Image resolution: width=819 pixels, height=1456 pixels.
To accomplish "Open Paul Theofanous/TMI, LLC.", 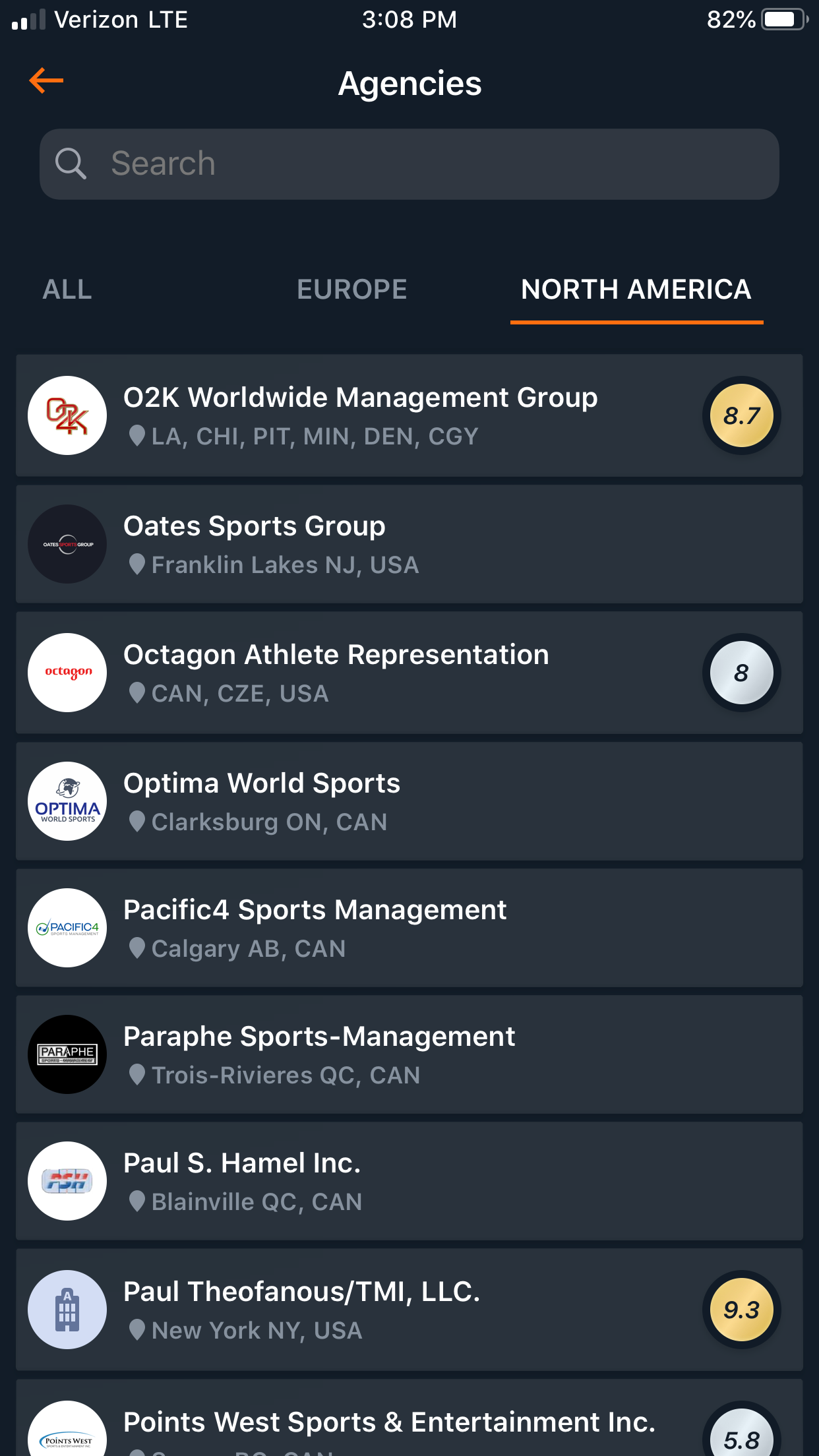I will (x=409, y=1310).
